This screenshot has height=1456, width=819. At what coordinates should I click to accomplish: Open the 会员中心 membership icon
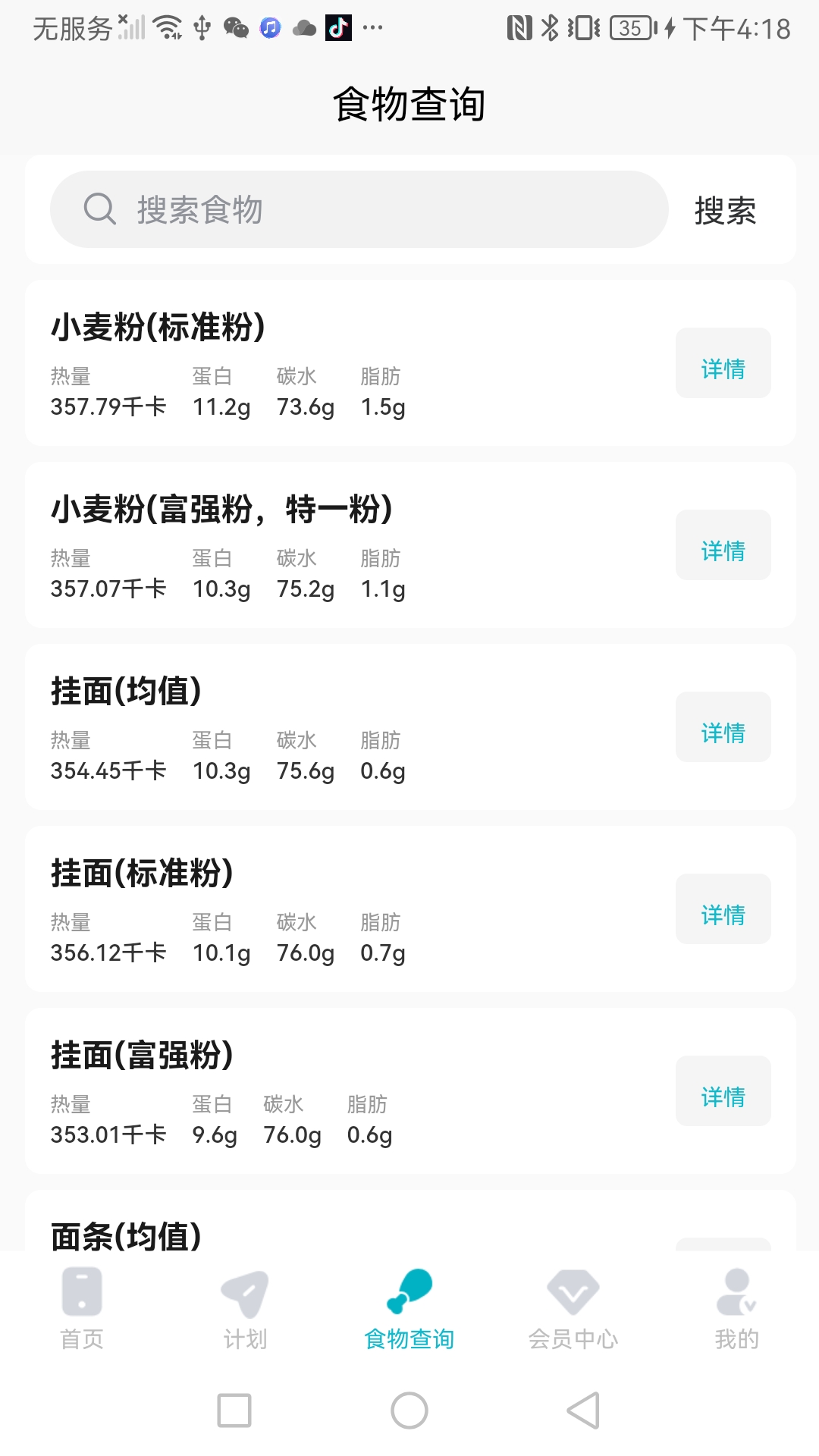point(573,1291)
